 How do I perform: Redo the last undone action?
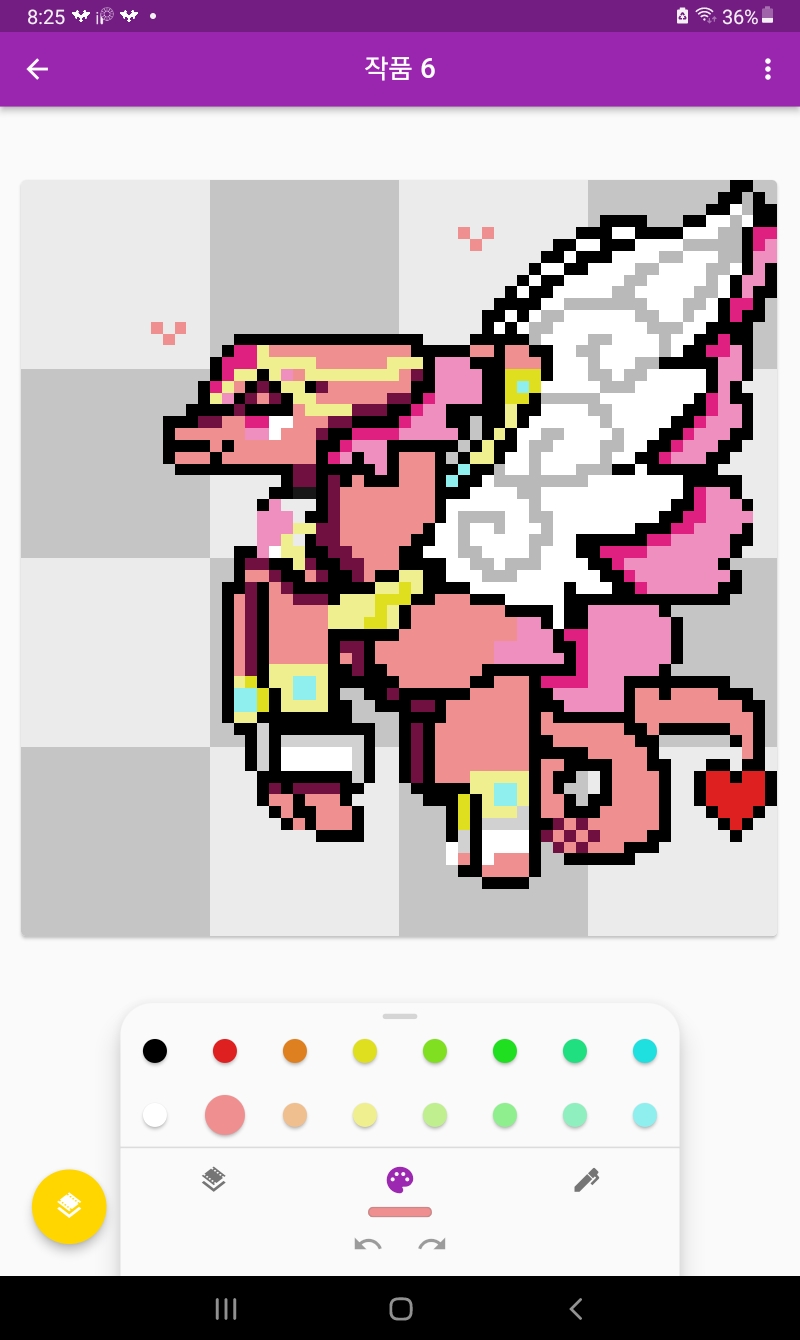pyautogui.click(x=432, y=1245)
